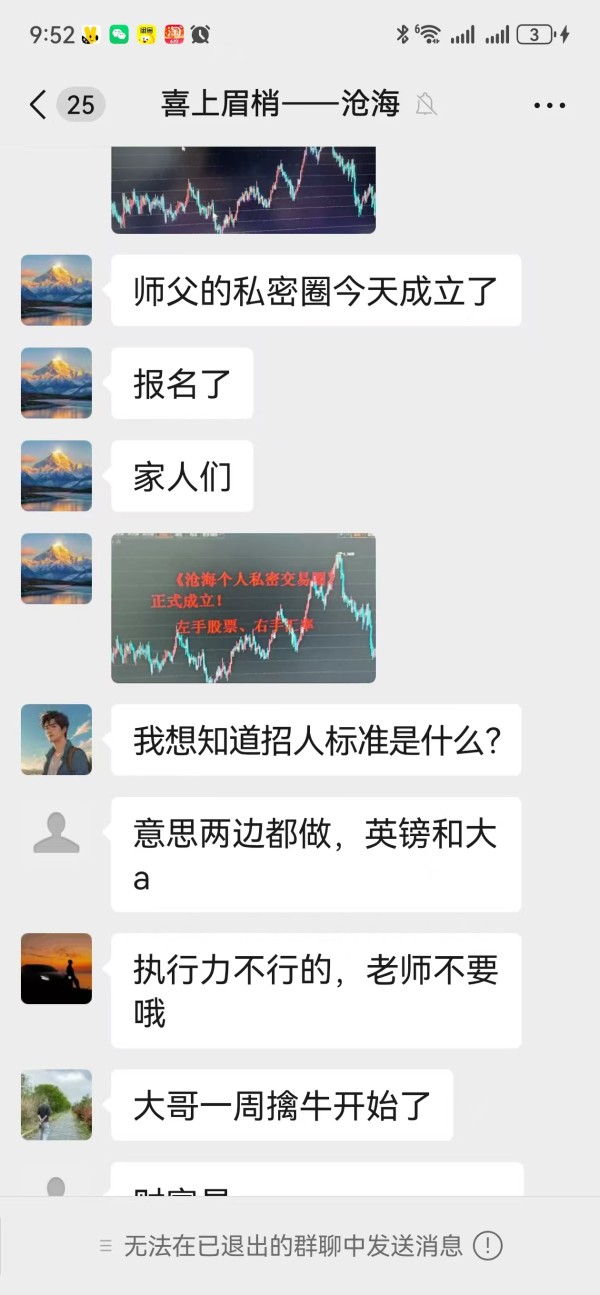600x1295 pixels.
Task: Open the group chat overflow menu
Action: tap(549, 105)
